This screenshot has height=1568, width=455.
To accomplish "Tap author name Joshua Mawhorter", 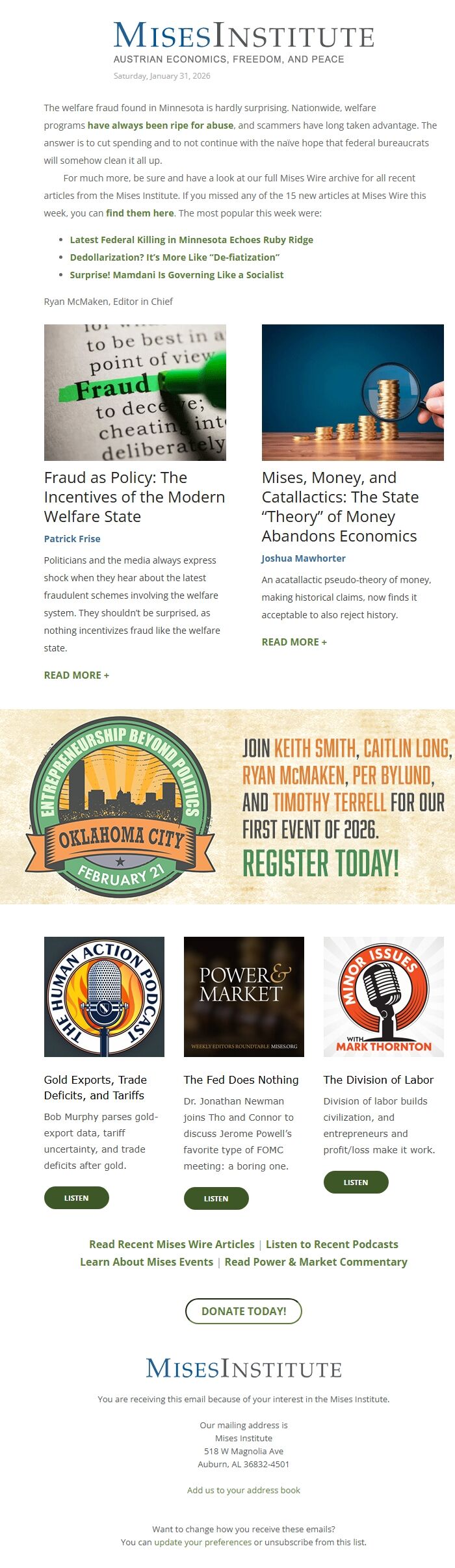I will click(303, 558).
